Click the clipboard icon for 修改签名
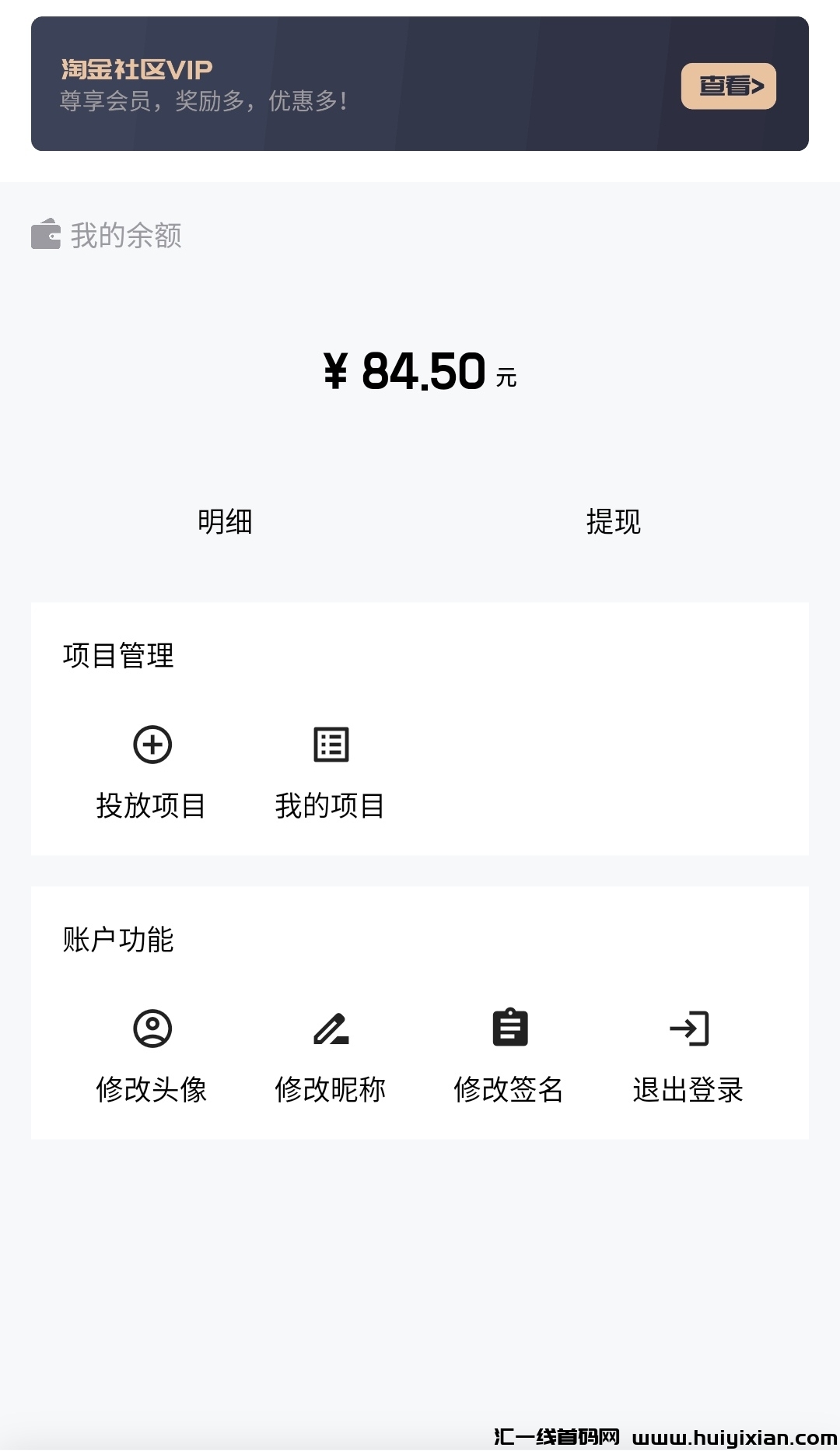840x1451 pixels. pos(510,1027)
